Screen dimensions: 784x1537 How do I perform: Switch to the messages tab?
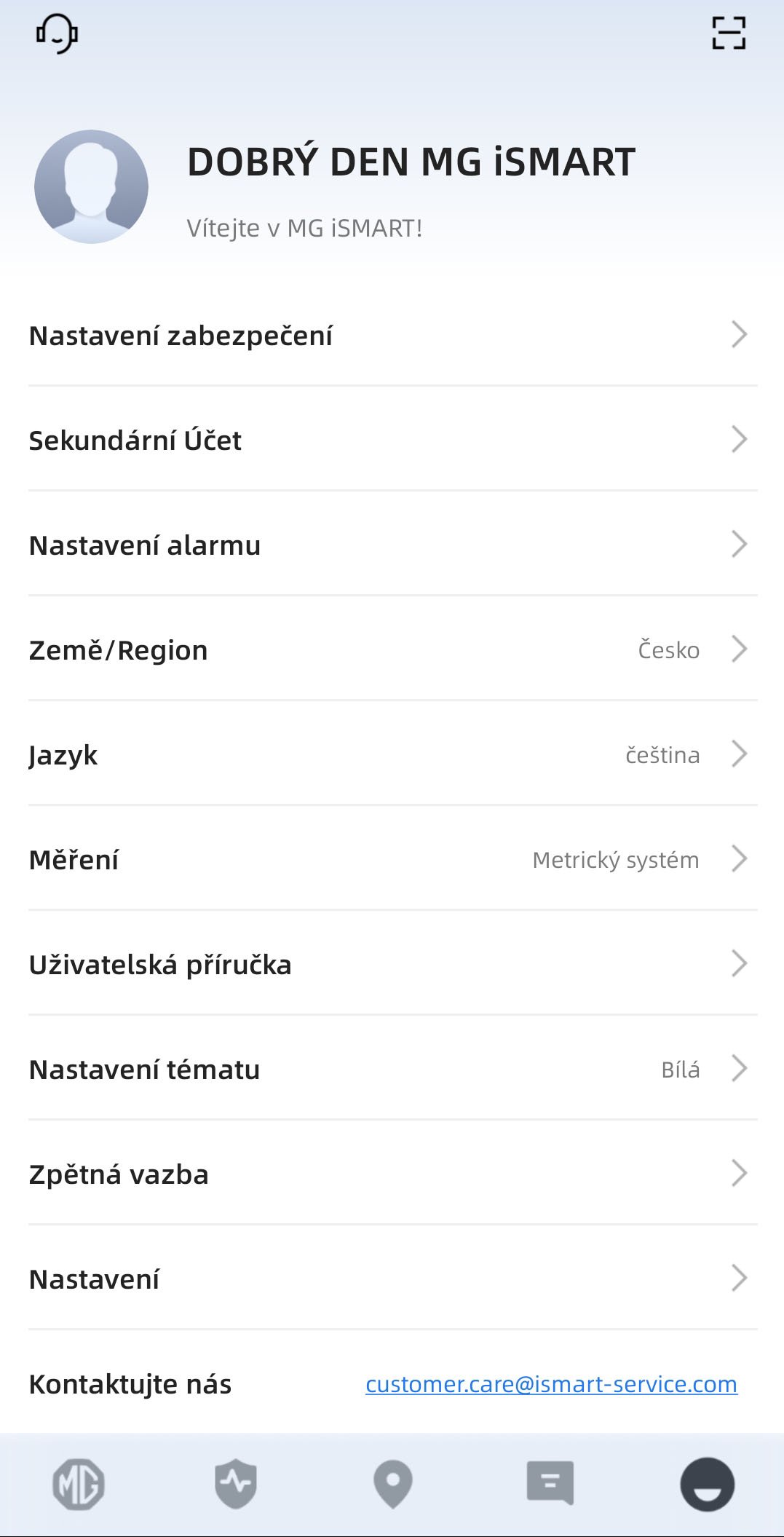(550, 1484)
